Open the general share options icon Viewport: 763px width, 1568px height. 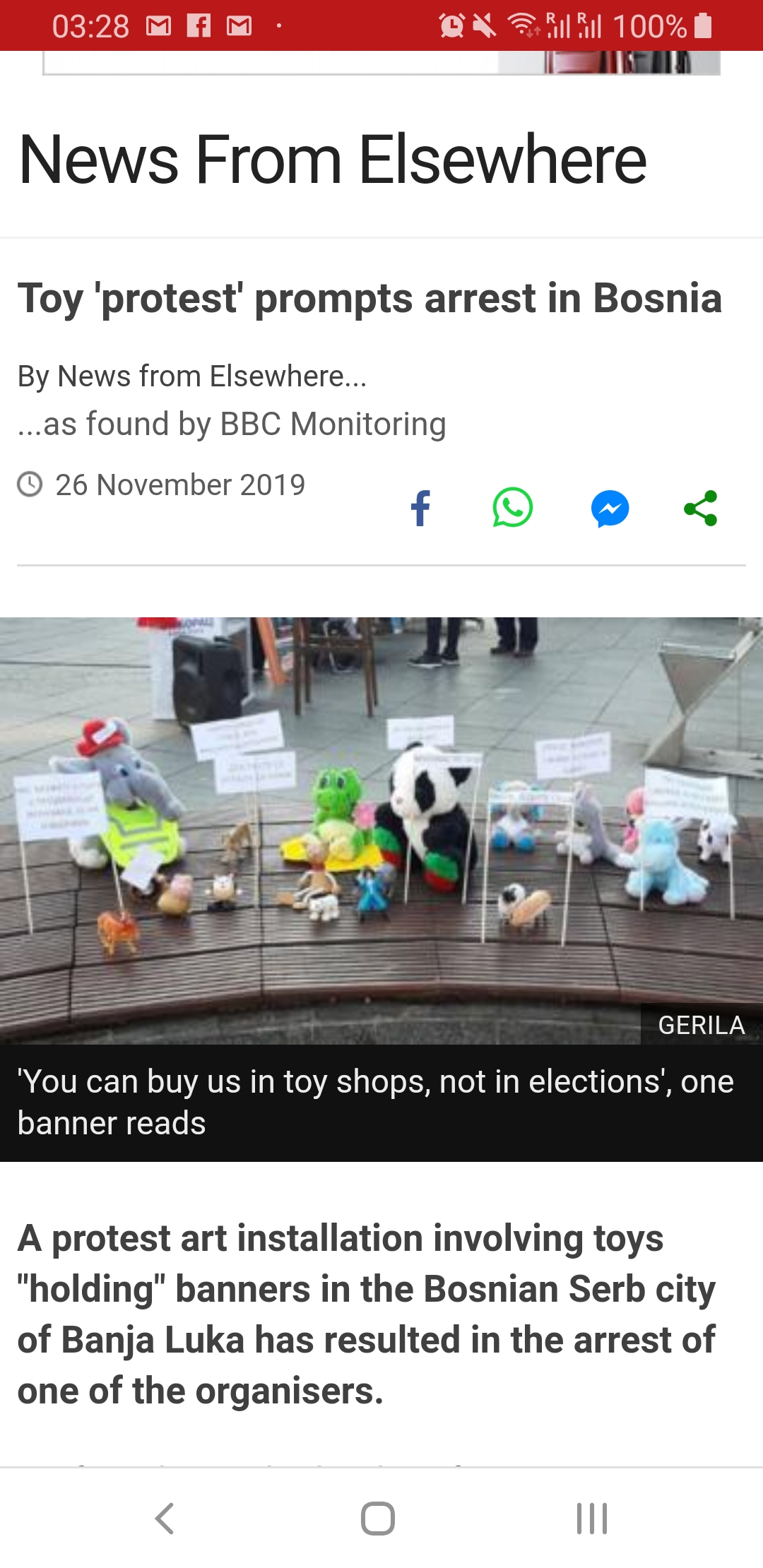click(x=701, y=509)
